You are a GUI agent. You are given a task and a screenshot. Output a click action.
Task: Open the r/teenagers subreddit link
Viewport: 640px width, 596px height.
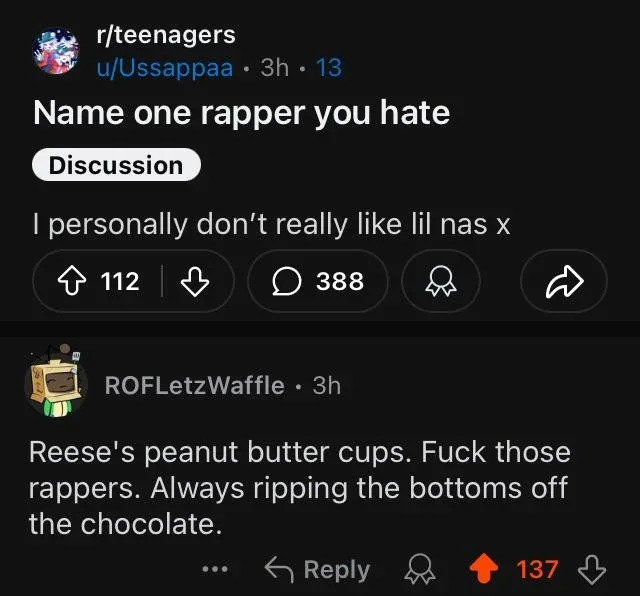point(165,34)
